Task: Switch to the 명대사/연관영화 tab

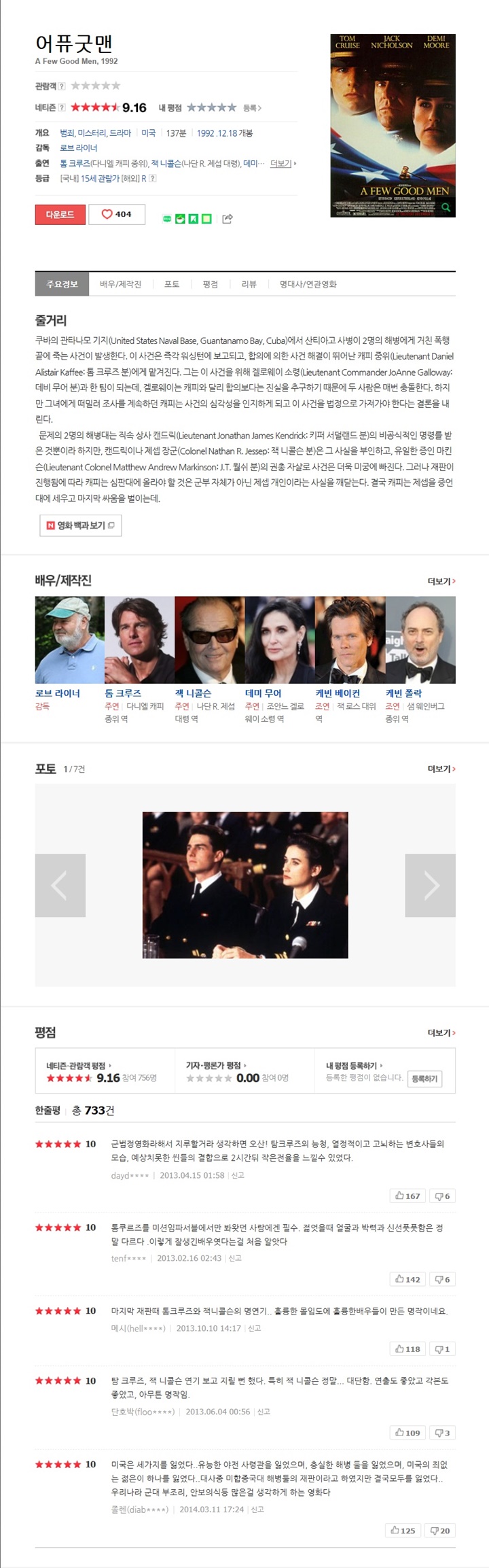Action: (x=308, y=284)
